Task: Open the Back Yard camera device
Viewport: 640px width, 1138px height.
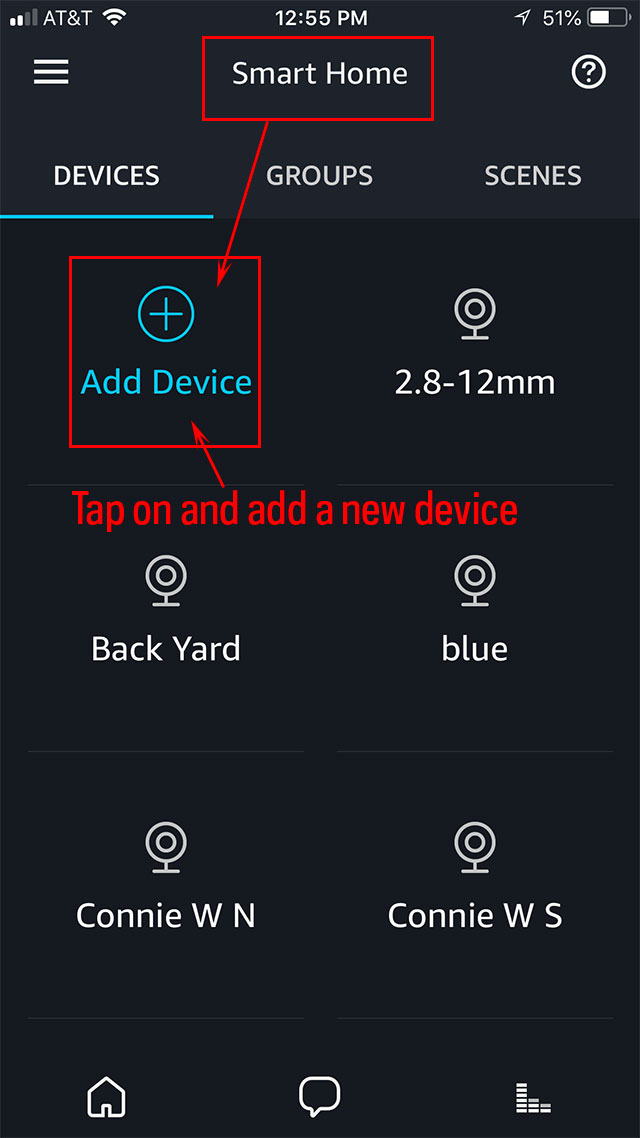Action: [x=165, y=610]
